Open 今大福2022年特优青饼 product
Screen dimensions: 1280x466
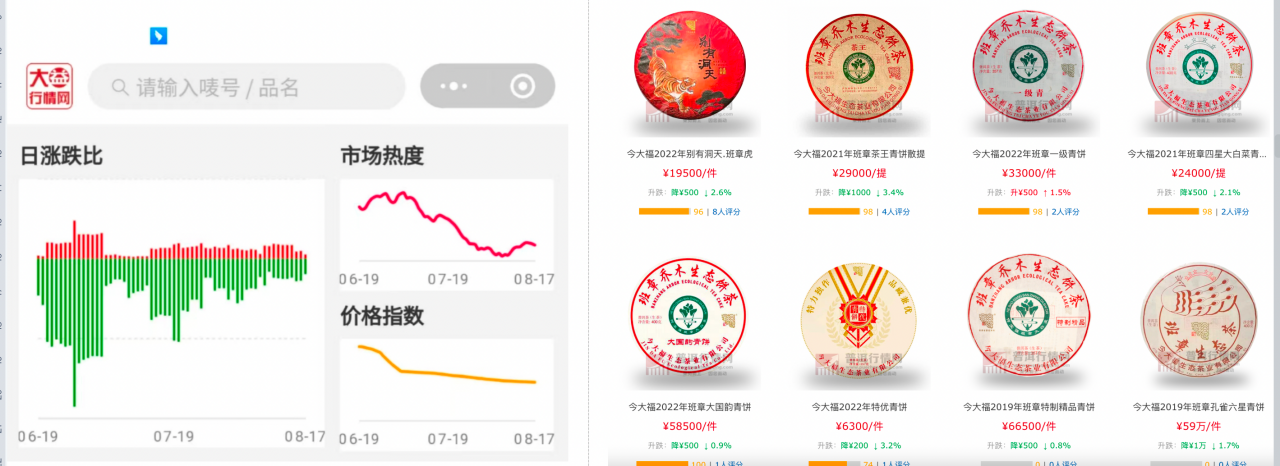pos(859,318)
